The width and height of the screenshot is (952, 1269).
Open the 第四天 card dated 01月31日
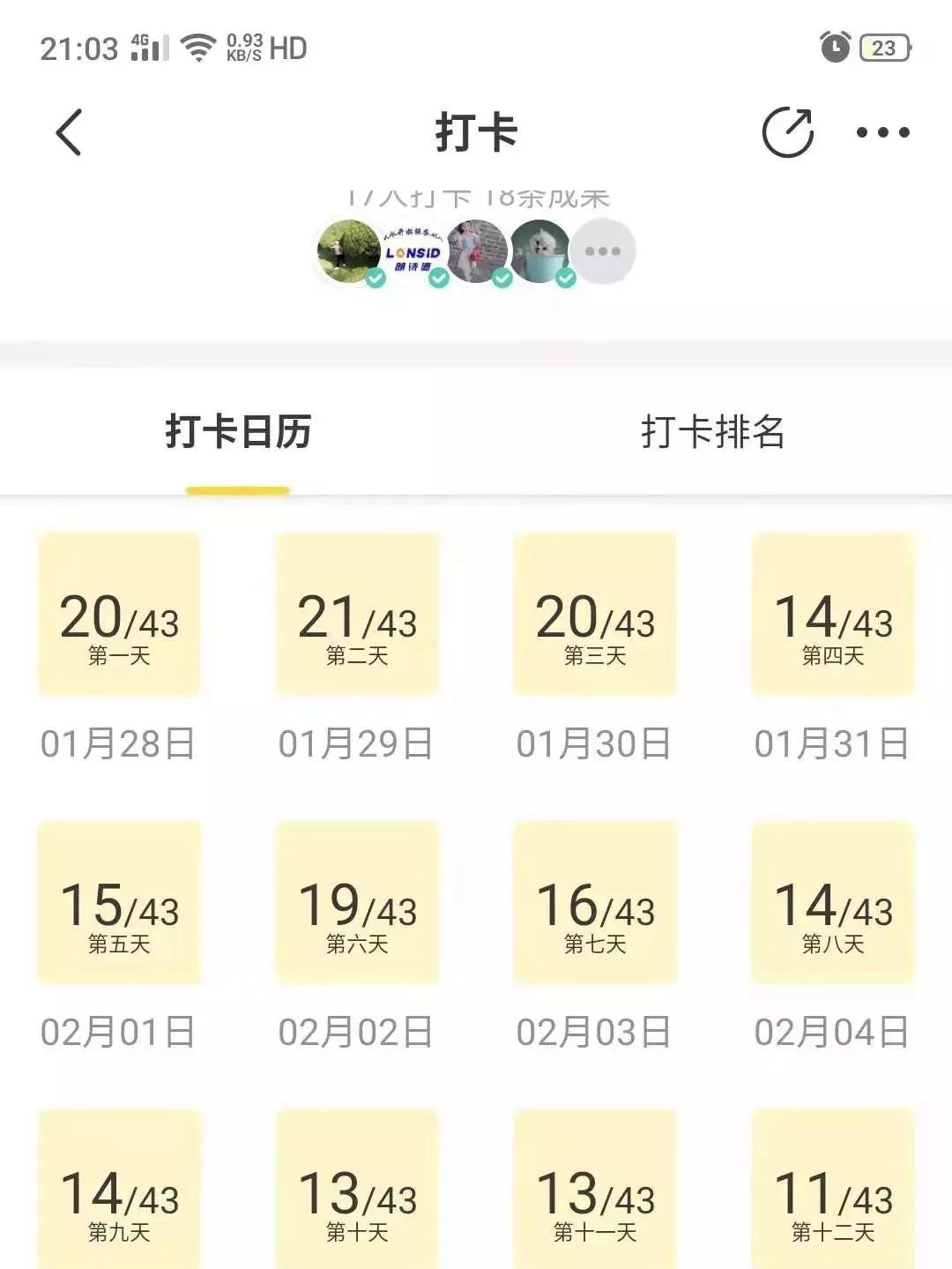pyautogui.click(x=832, y=617)
